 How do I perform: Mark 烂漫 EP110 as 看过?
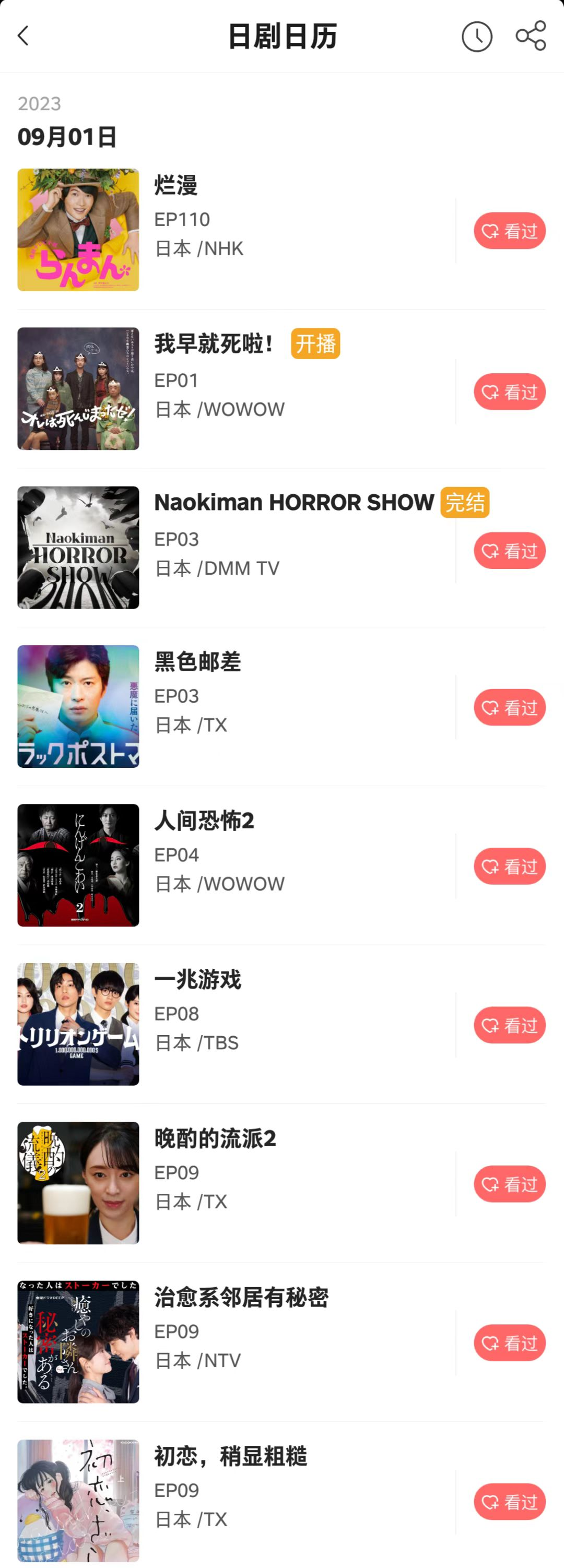pos(509,231)
